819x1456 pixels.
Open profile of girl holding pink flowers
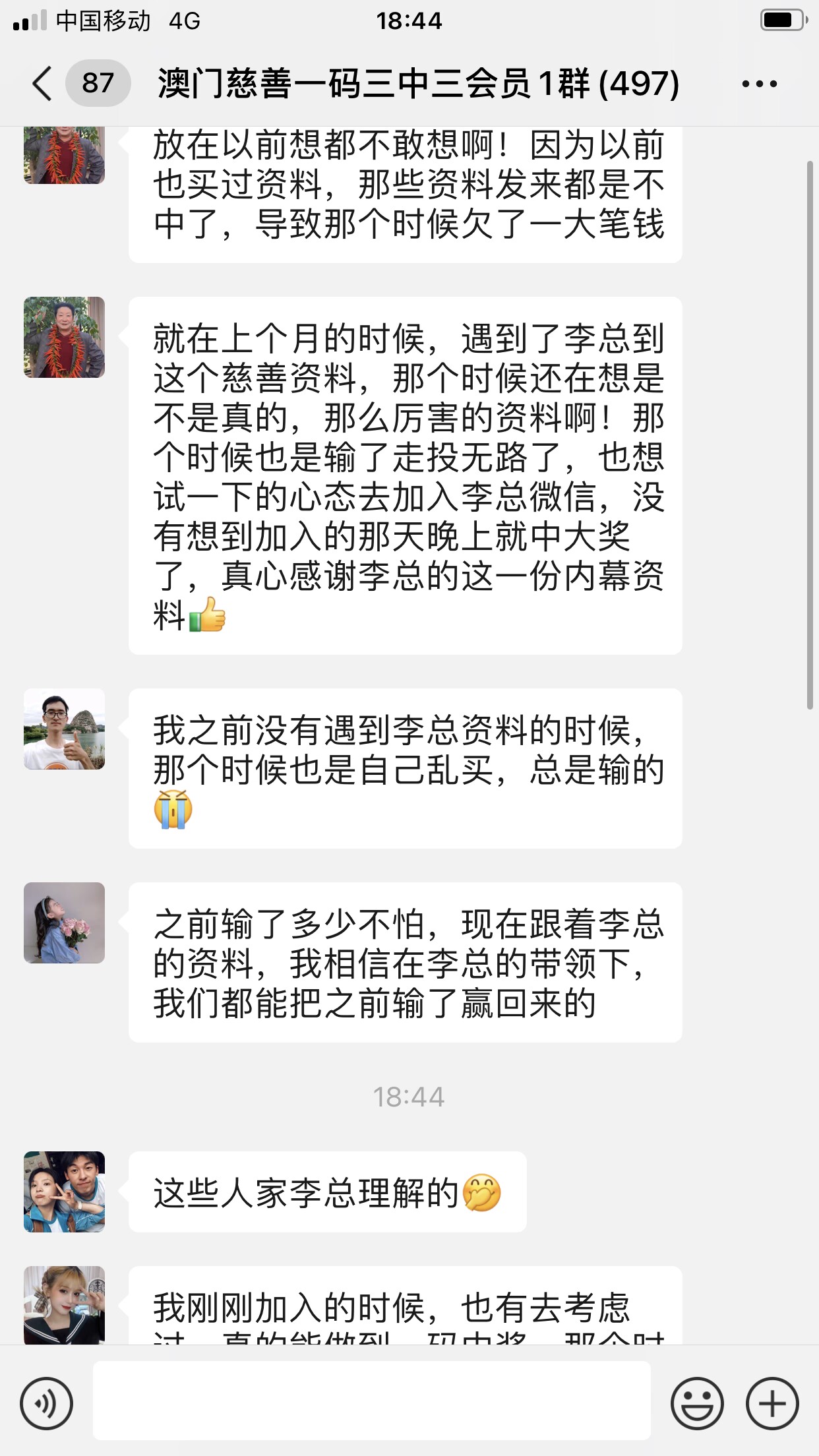click(65, 923)
